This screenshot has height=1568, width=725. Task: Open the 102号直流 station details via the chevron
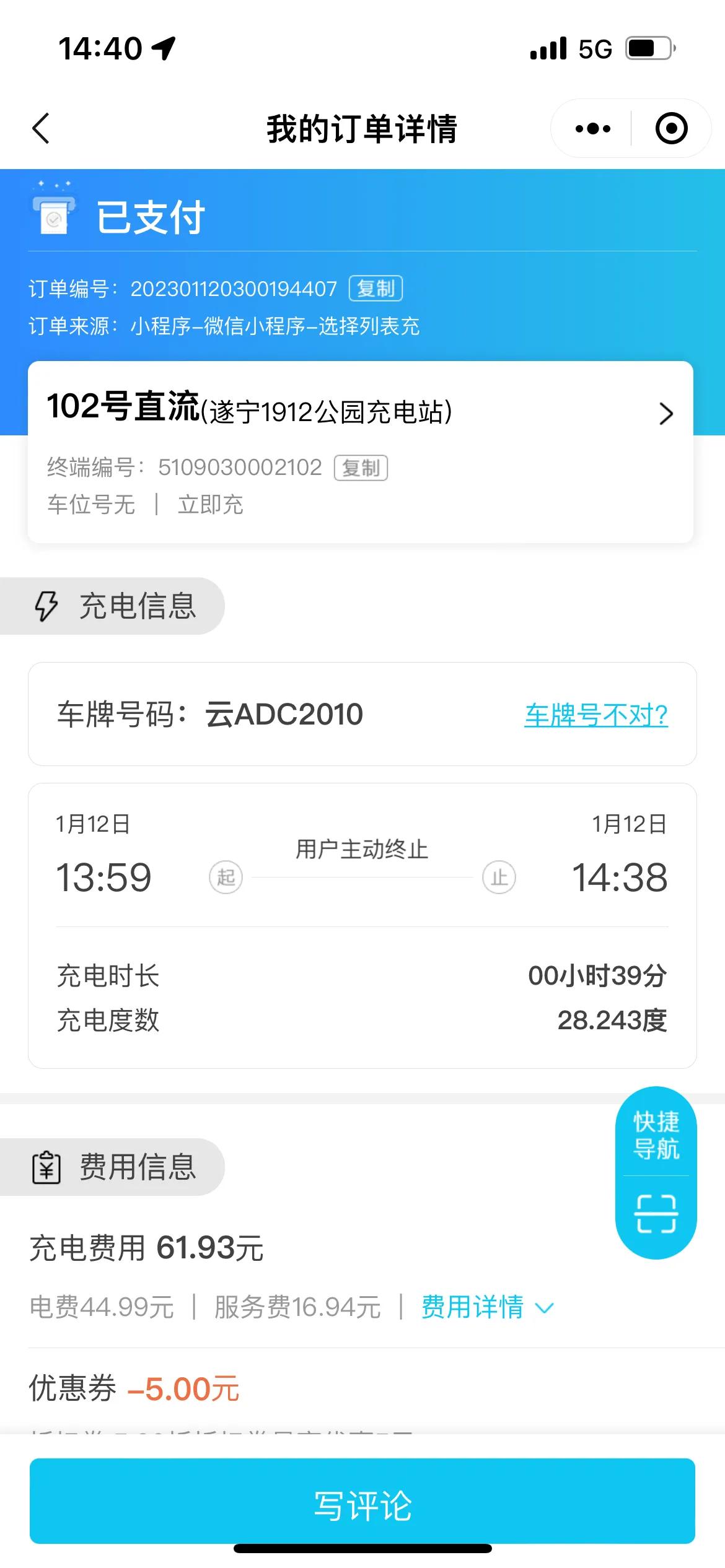666,414
